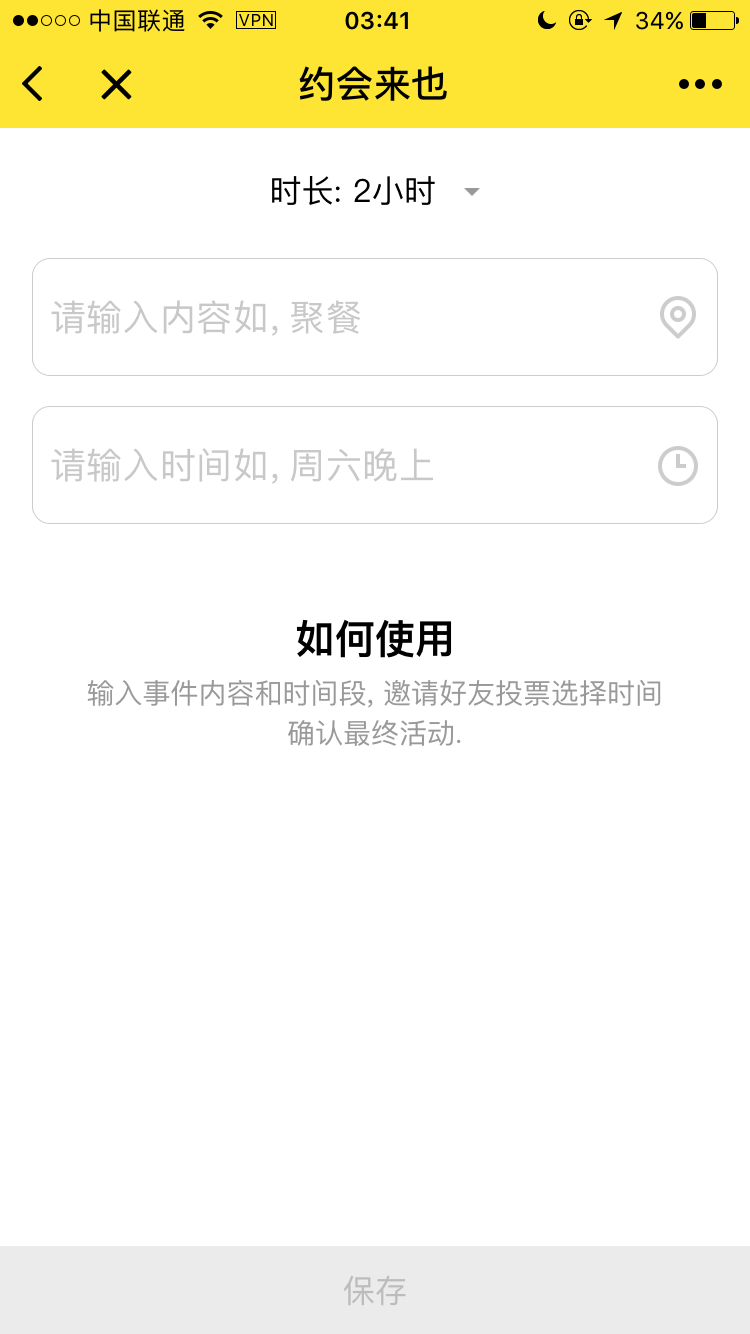The height and width of the screenshot is (1334, 750).
Task: Close the 约会来也 page
Action: (x=116, y=84)
